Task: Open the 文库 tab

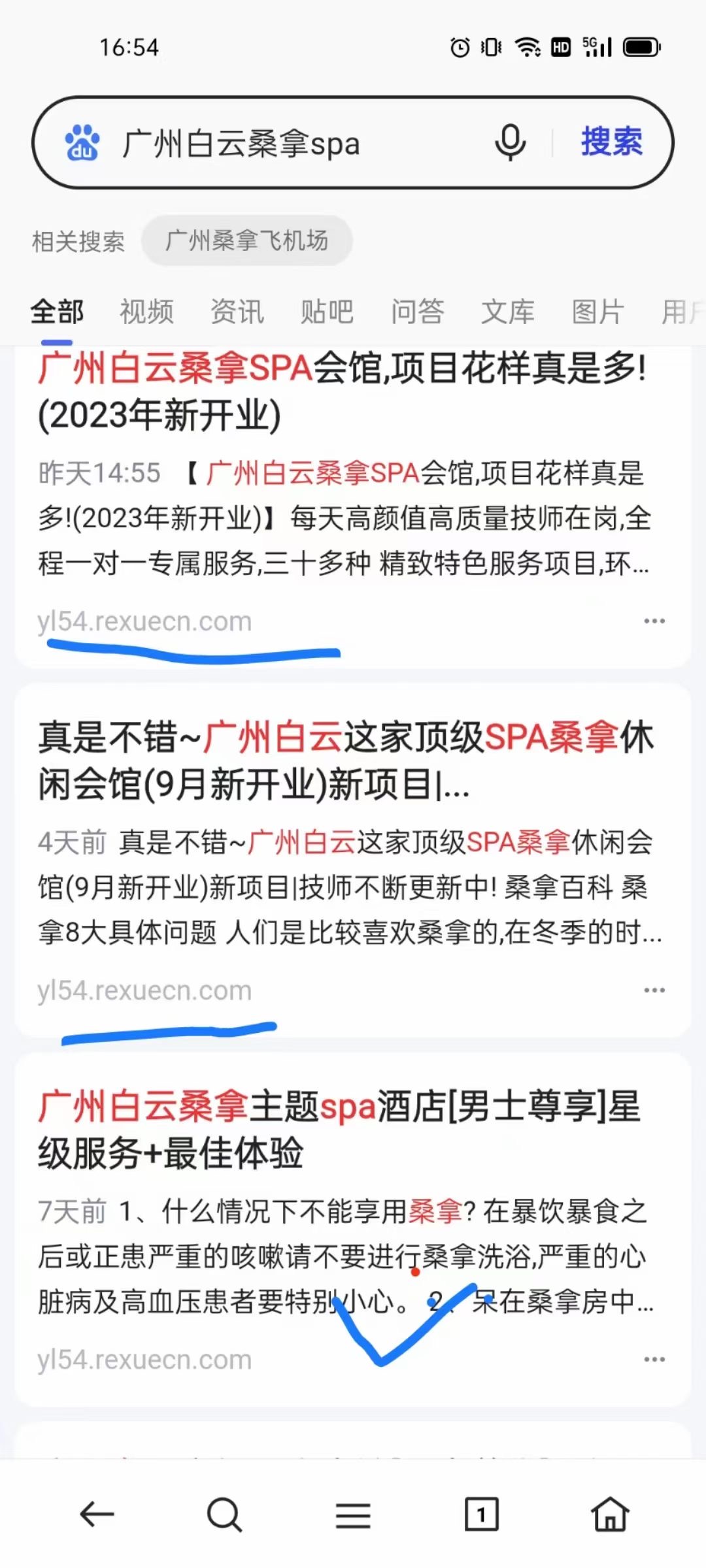Action: (508, 312)
